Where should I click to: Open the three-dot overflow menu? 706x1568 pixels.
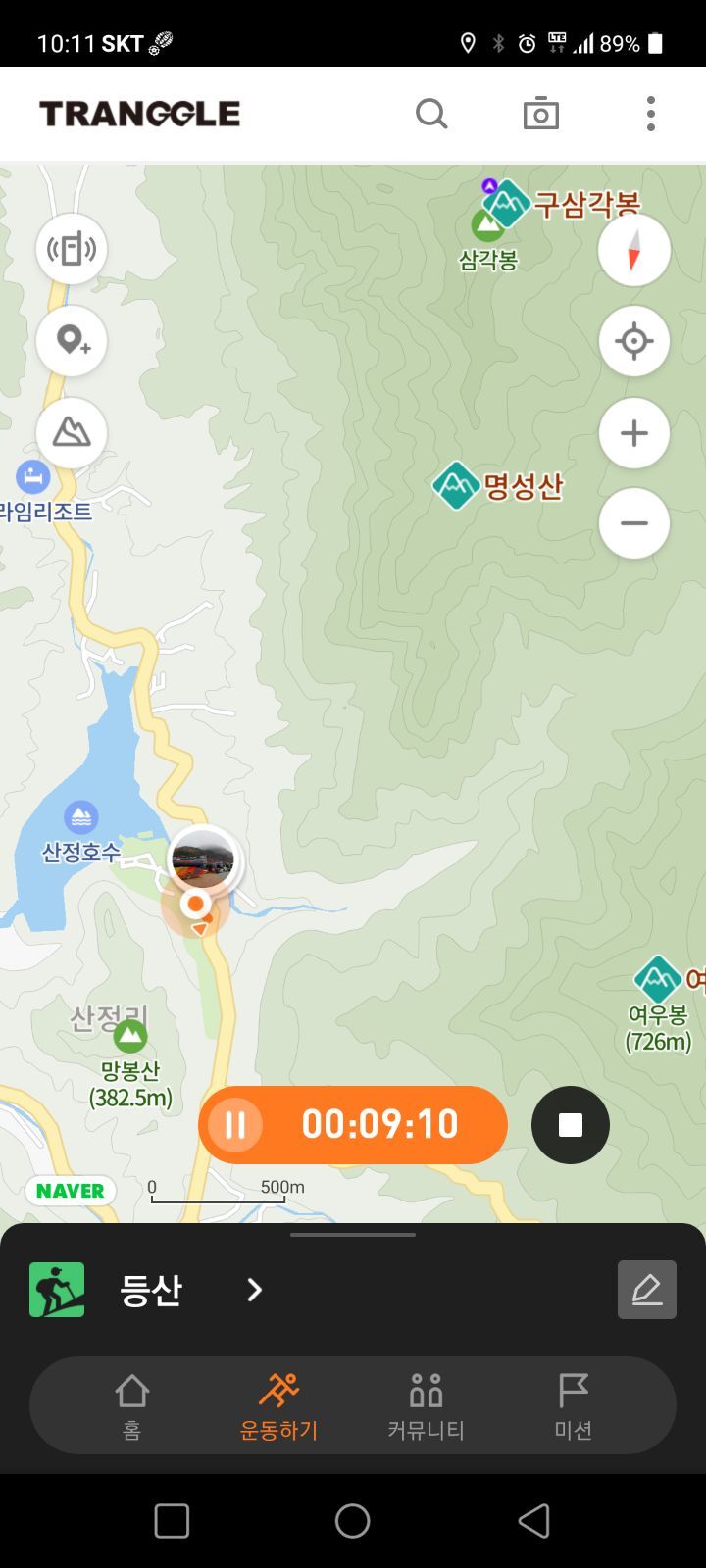click(x=650, y=114)
